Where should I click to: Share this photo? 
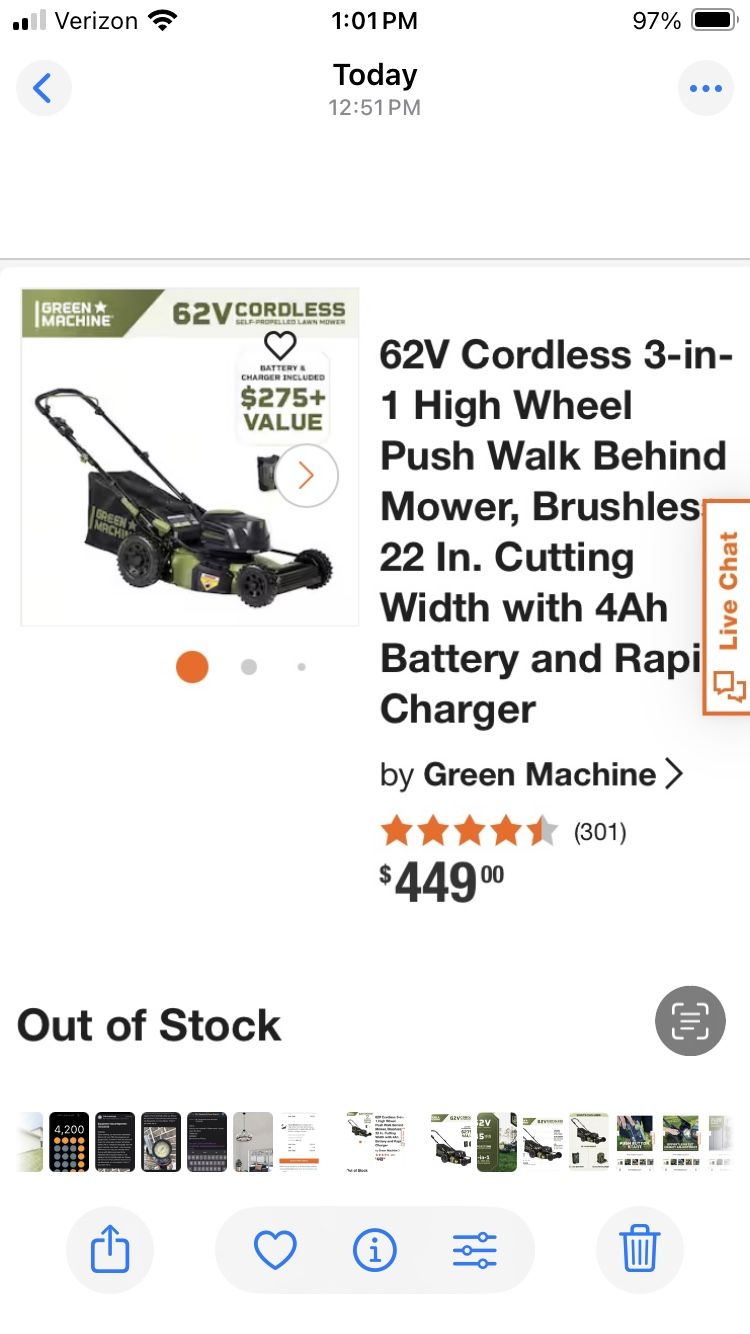110,1249
